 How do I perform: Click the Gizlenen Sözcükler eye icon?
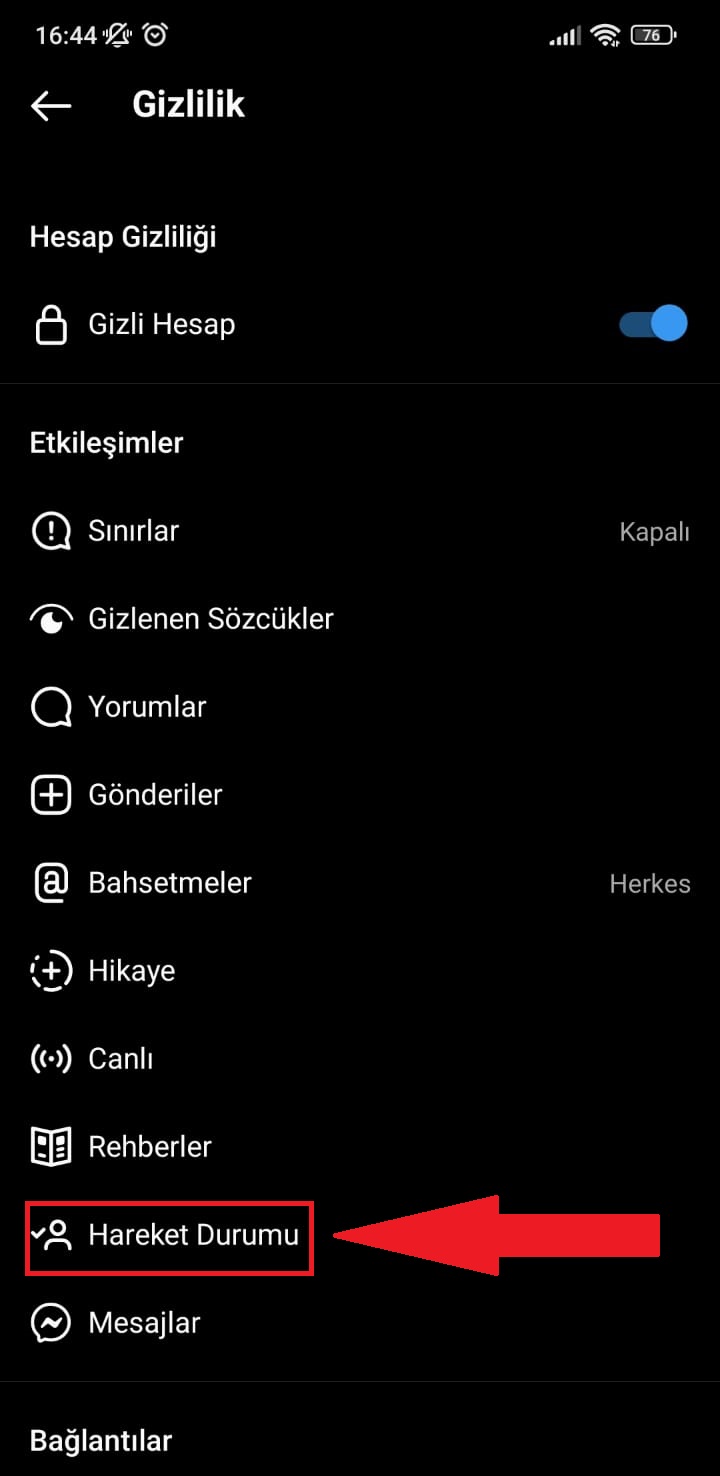click(50, 618)
